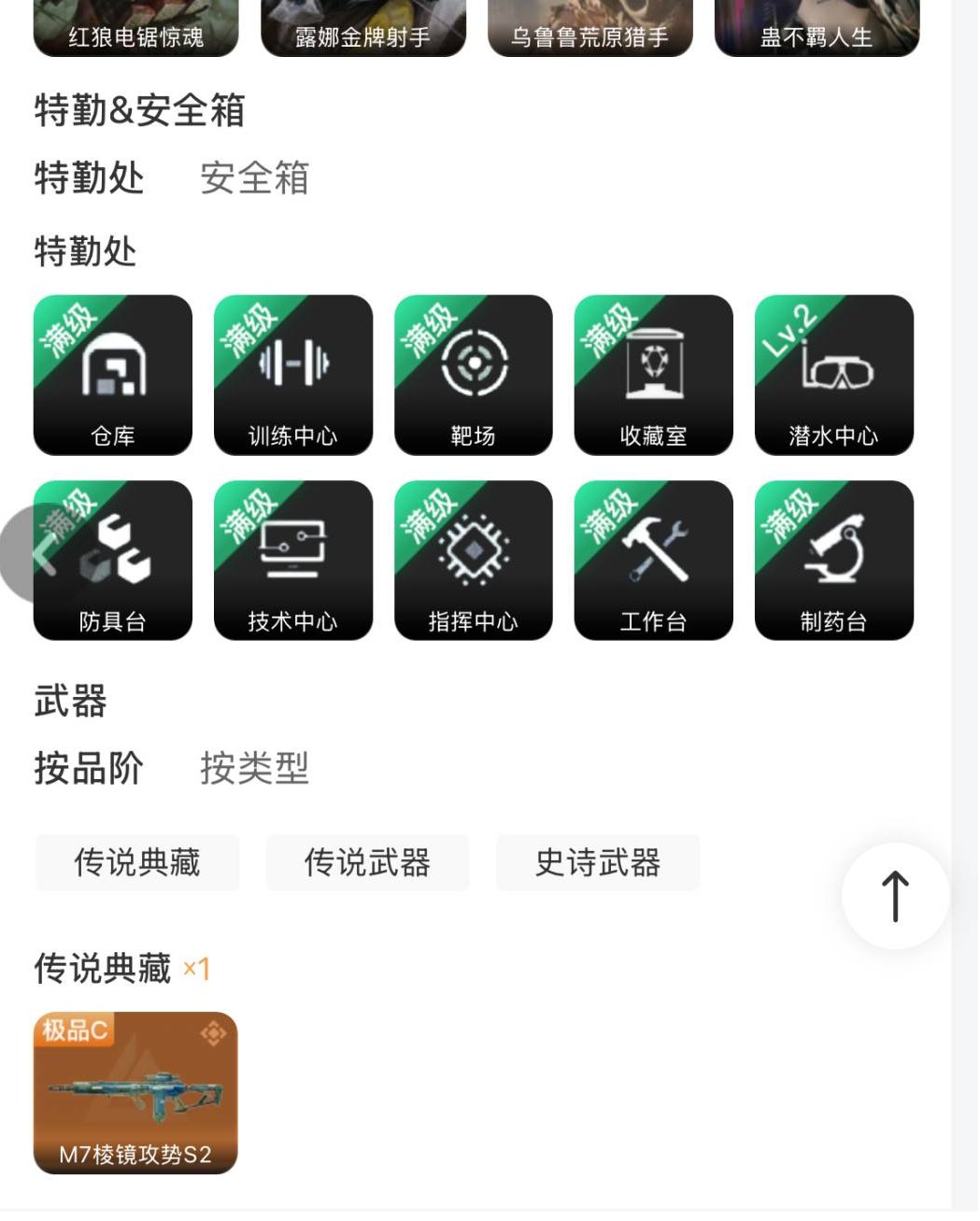Filter by 传说武器 legendary weapons
Image resolution: width=980 pixels, height=1221 pixels.
point(367,863)
